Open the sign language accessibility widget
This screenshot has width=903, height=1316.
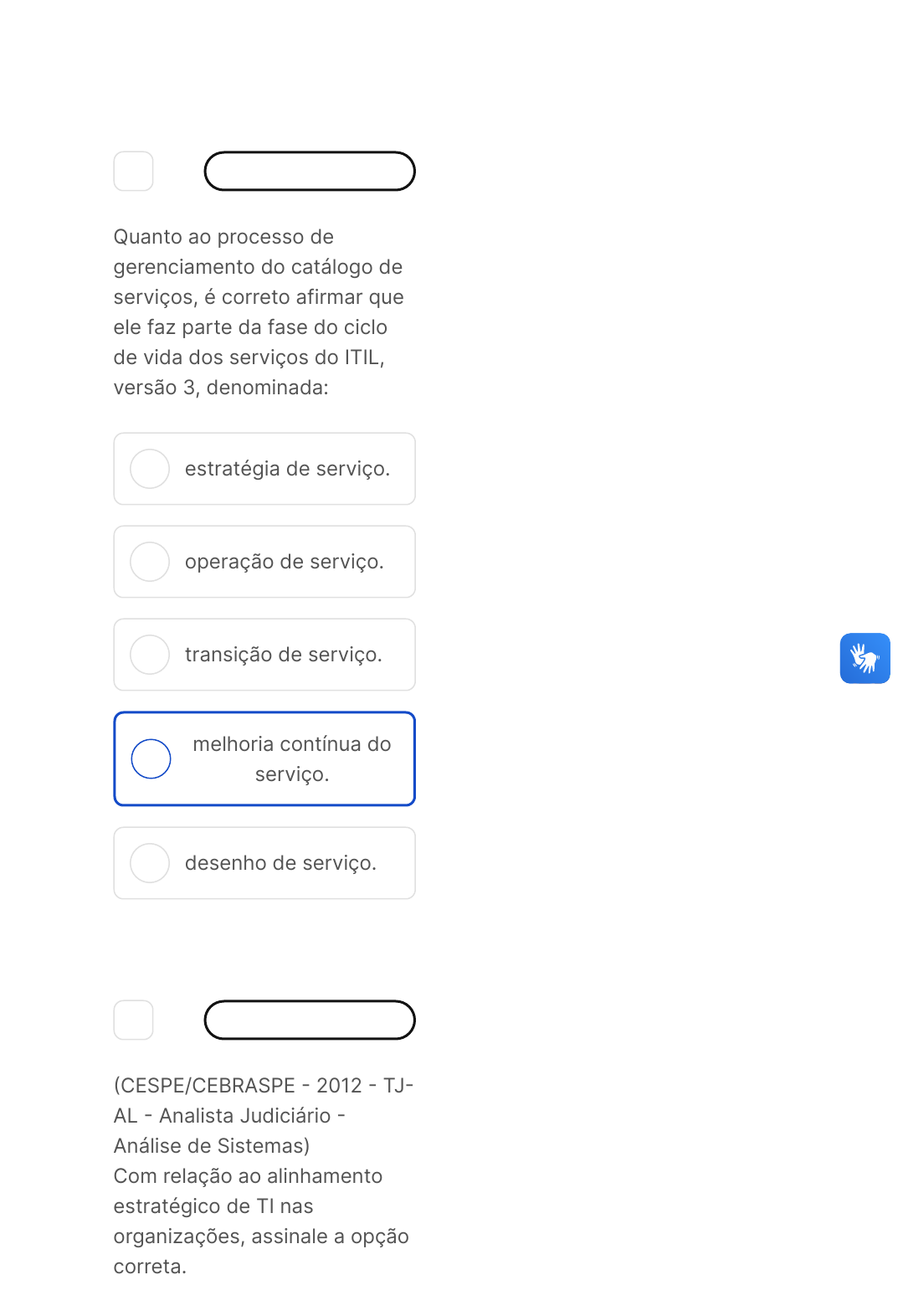pyautogui.click(x=865, y=658)
